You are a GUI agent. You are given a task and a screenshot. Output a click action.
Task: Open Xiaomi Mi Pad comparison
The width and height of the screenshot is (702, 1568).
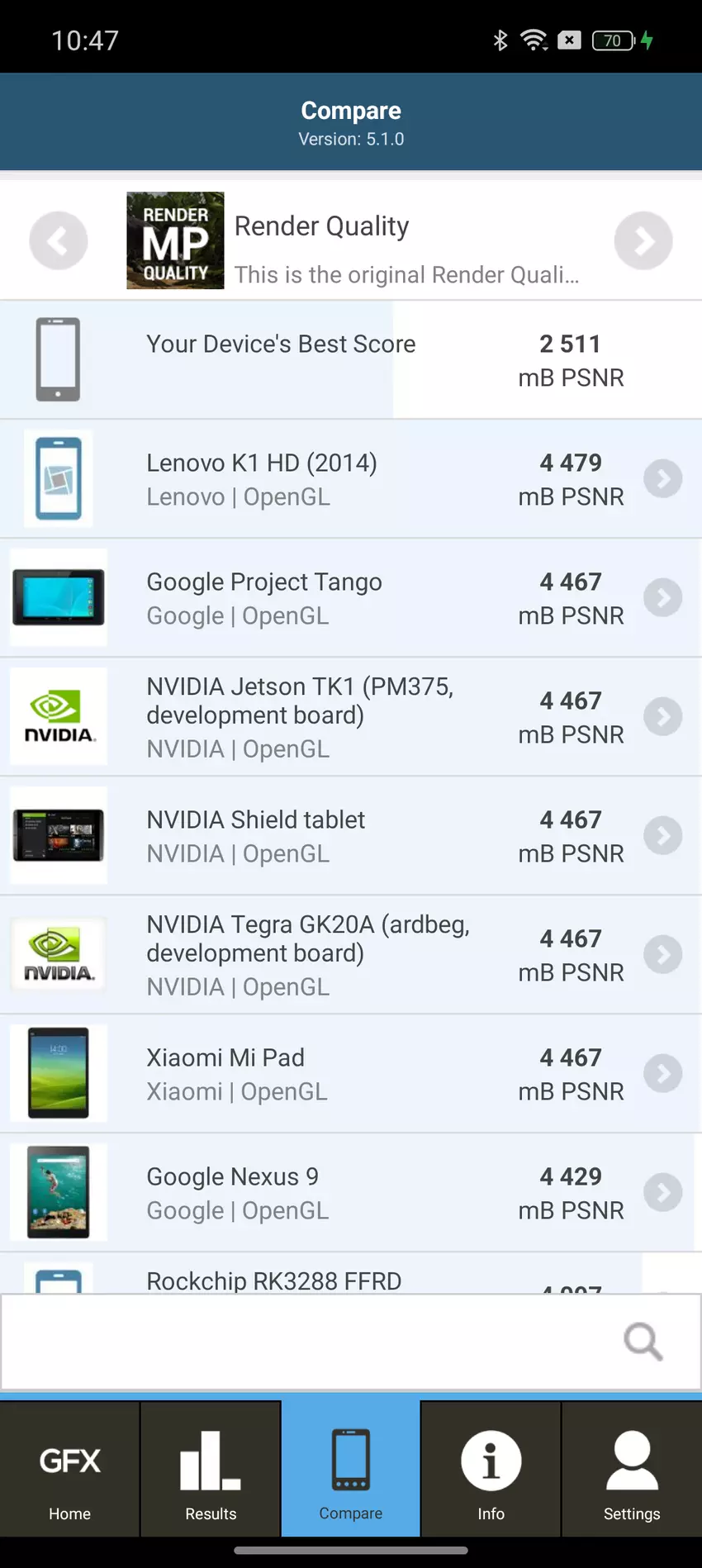pyautogui.click(x=350, y=1074)
